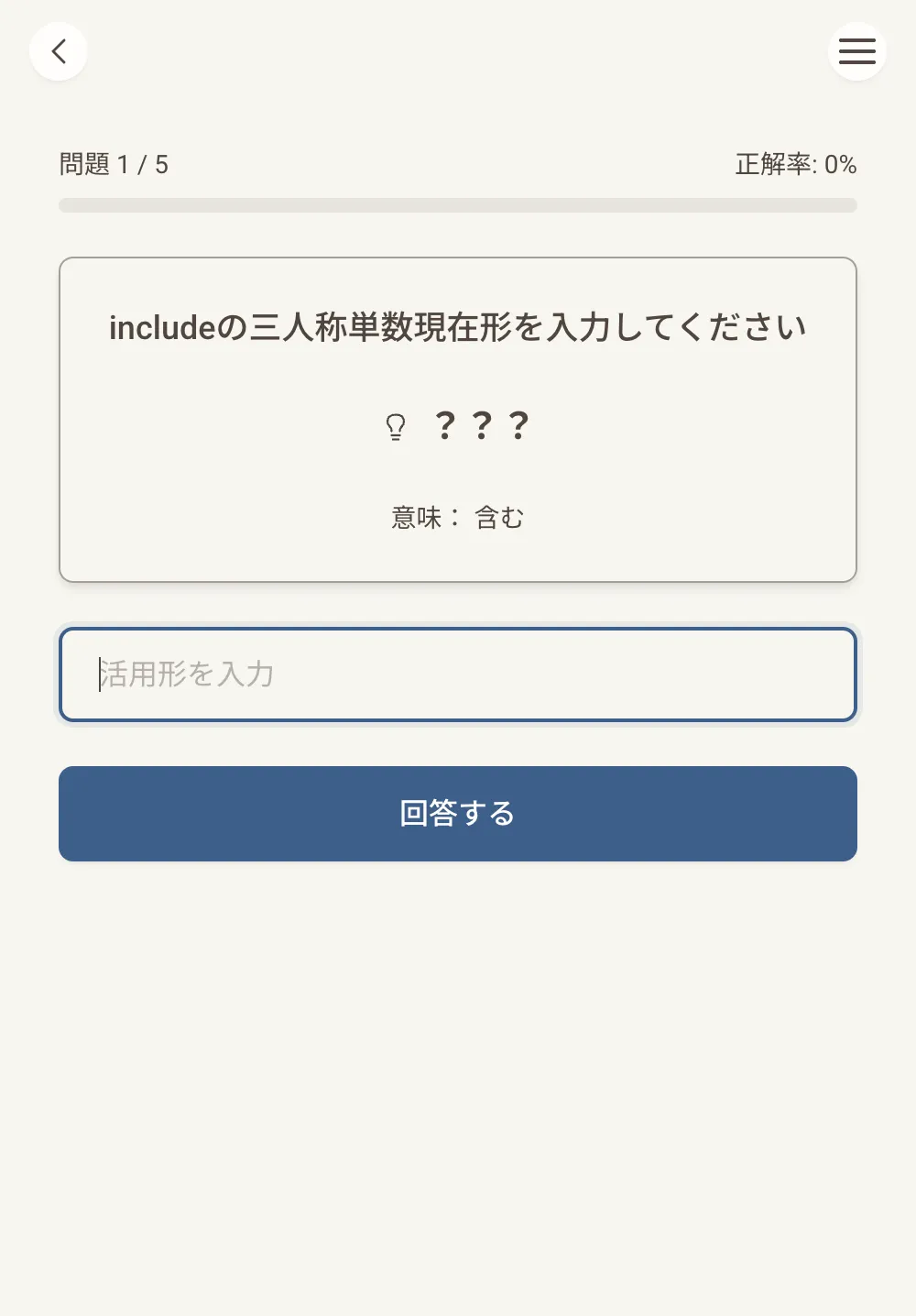The height and width of the screenshot is (1316, 916).
Task: Tap the lightbulb to get a hint
Action: coord(396,424)
